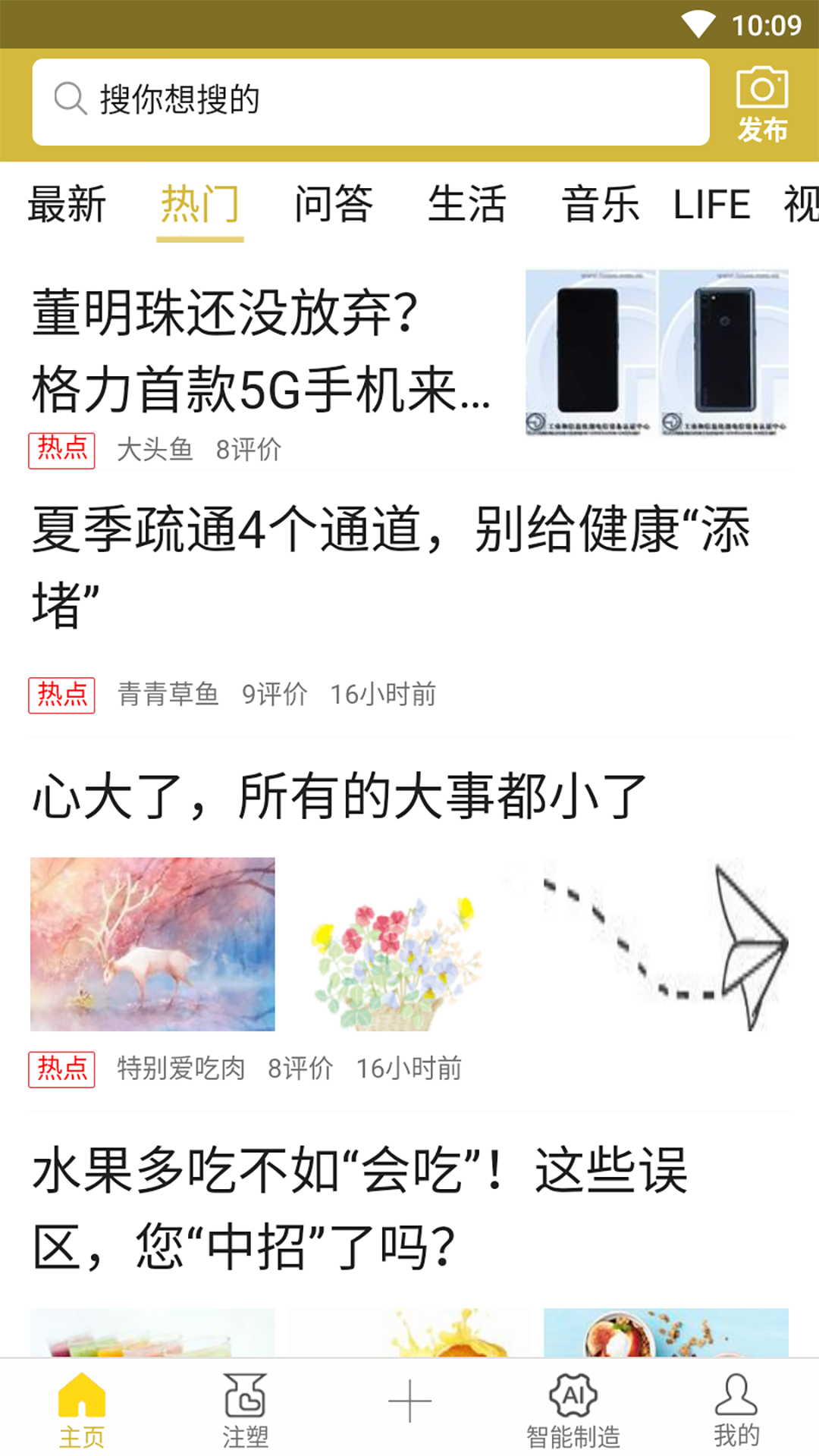This screenshot has height=1456, width=819.
Task: Switch to the 最新 tab
Action: pyautogui.click(x=67, y=204)
